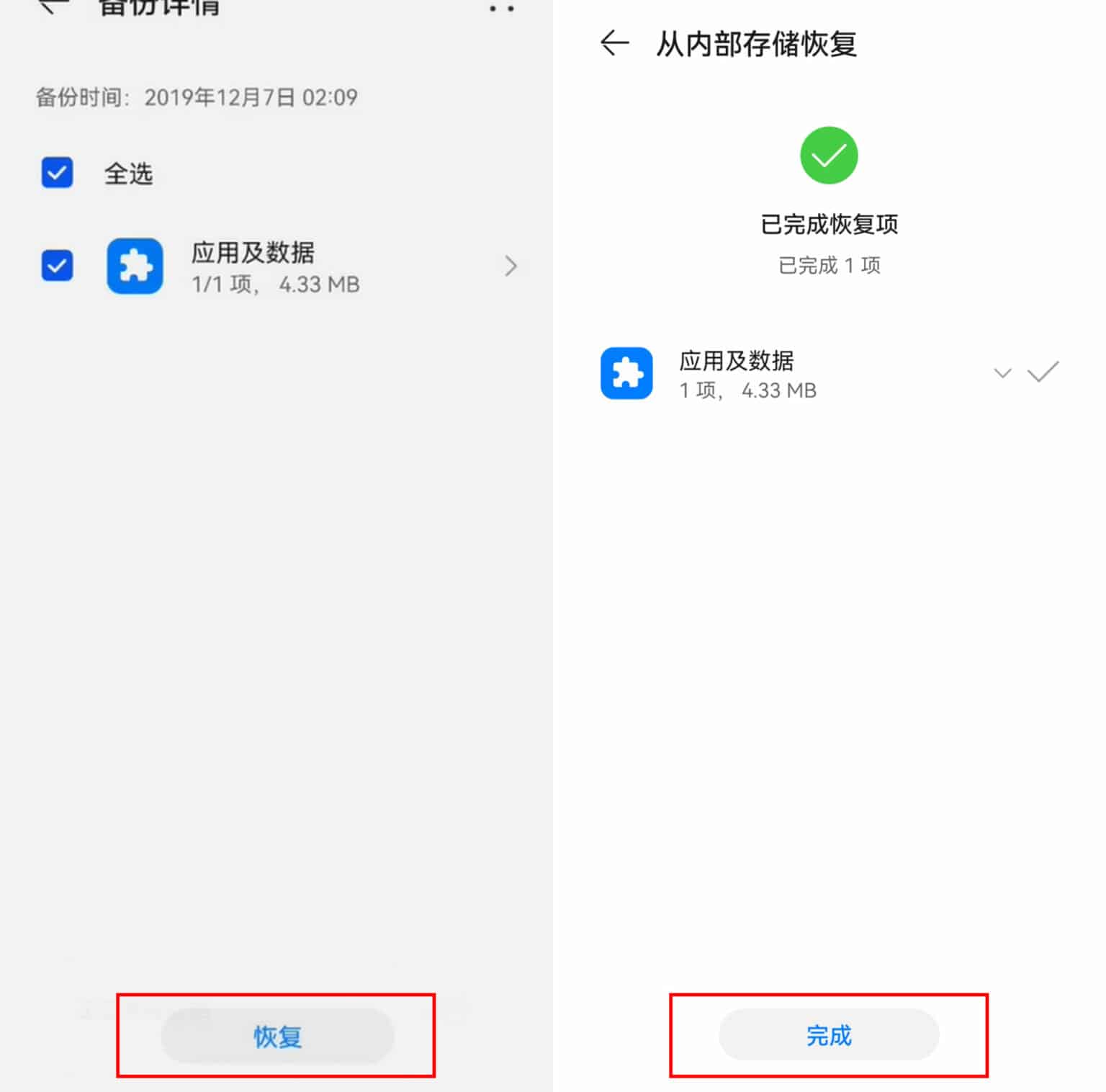
Task: Open the overflow menu in 备份详情
Action: pos(501,9)
